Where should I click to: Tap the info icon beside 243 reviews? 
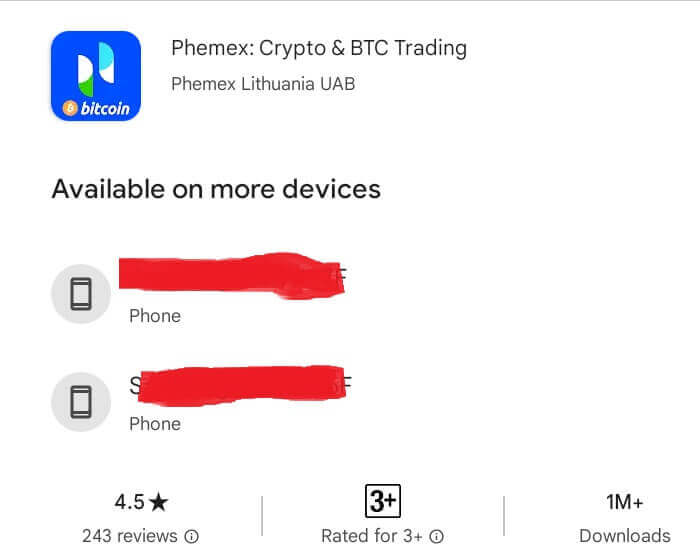coord(192,536)
